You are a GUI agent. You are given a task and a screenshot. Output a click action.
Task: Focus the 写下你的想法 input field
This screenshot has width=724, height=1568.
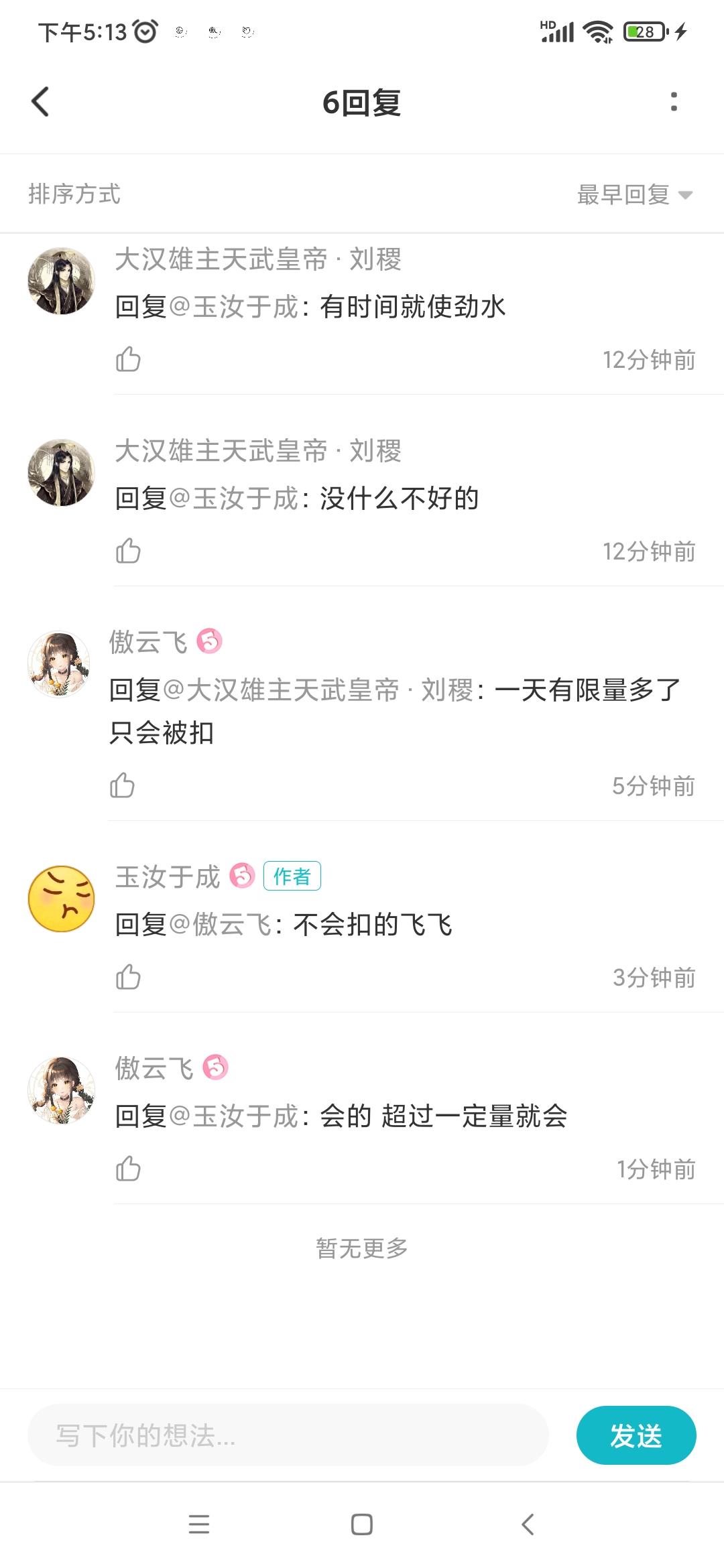pos(288,1435)
